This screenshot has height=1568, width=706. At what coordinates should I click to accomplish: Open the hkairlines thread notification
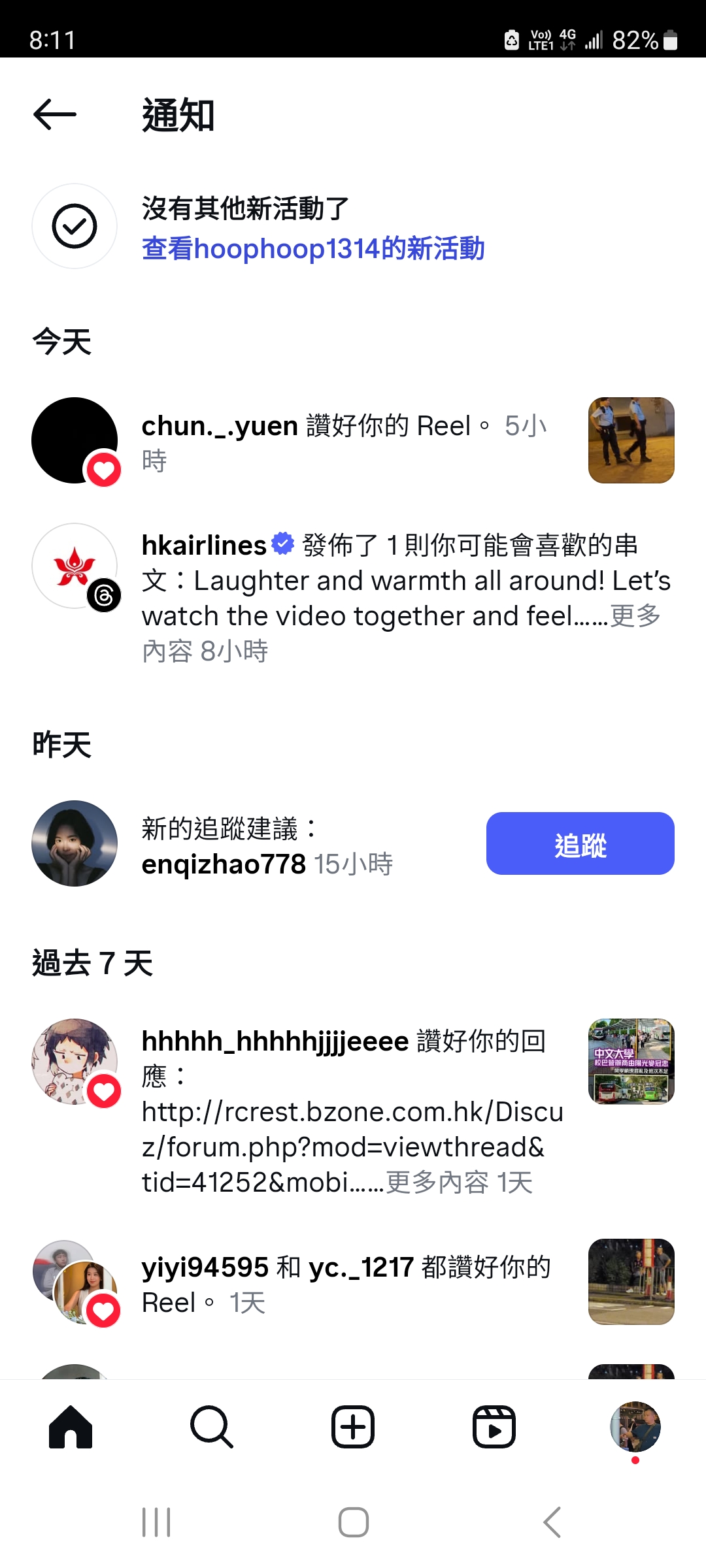tap(353, 597)
